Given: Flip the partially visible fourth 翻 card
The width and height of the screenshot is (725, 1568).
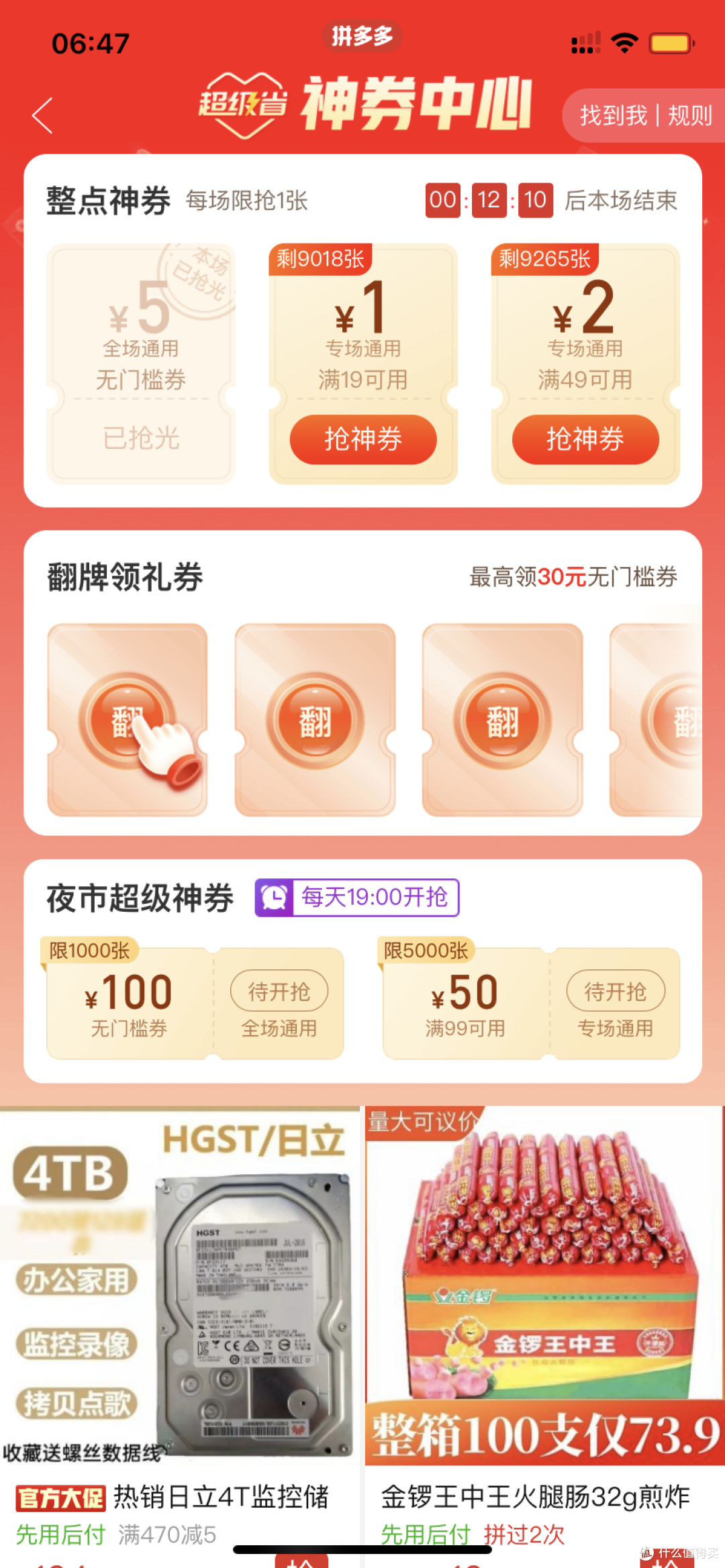Looking at the screenshot, I should (656, 720).
